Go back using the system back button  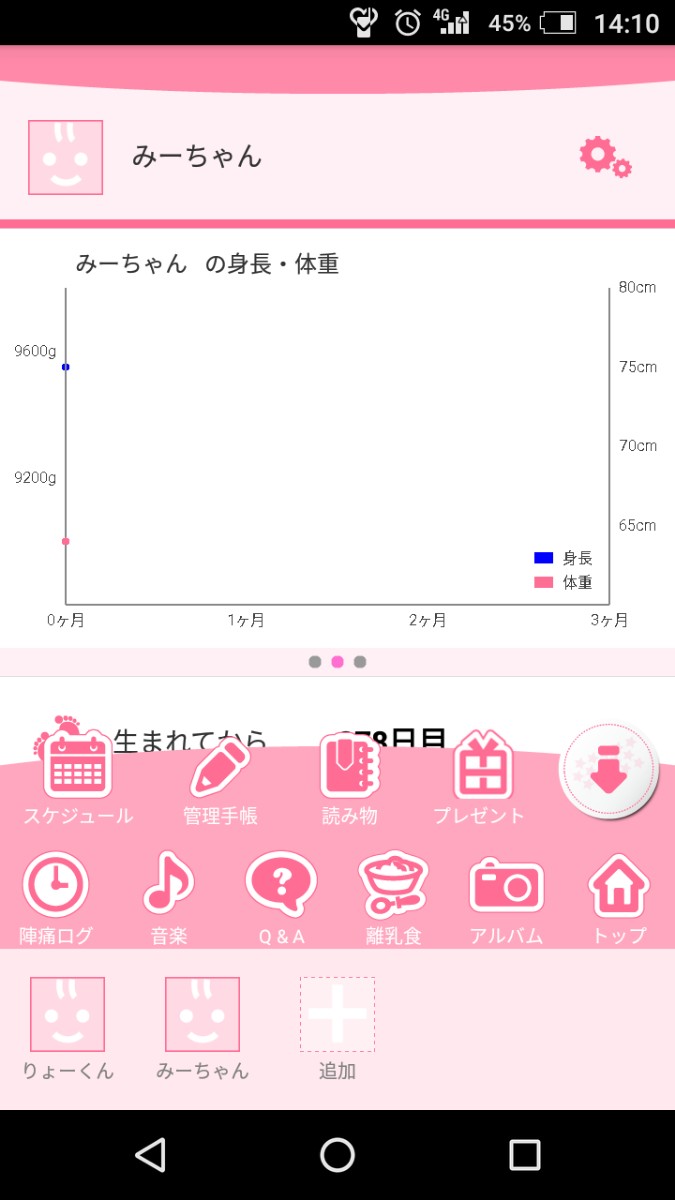coord(150,1155)
